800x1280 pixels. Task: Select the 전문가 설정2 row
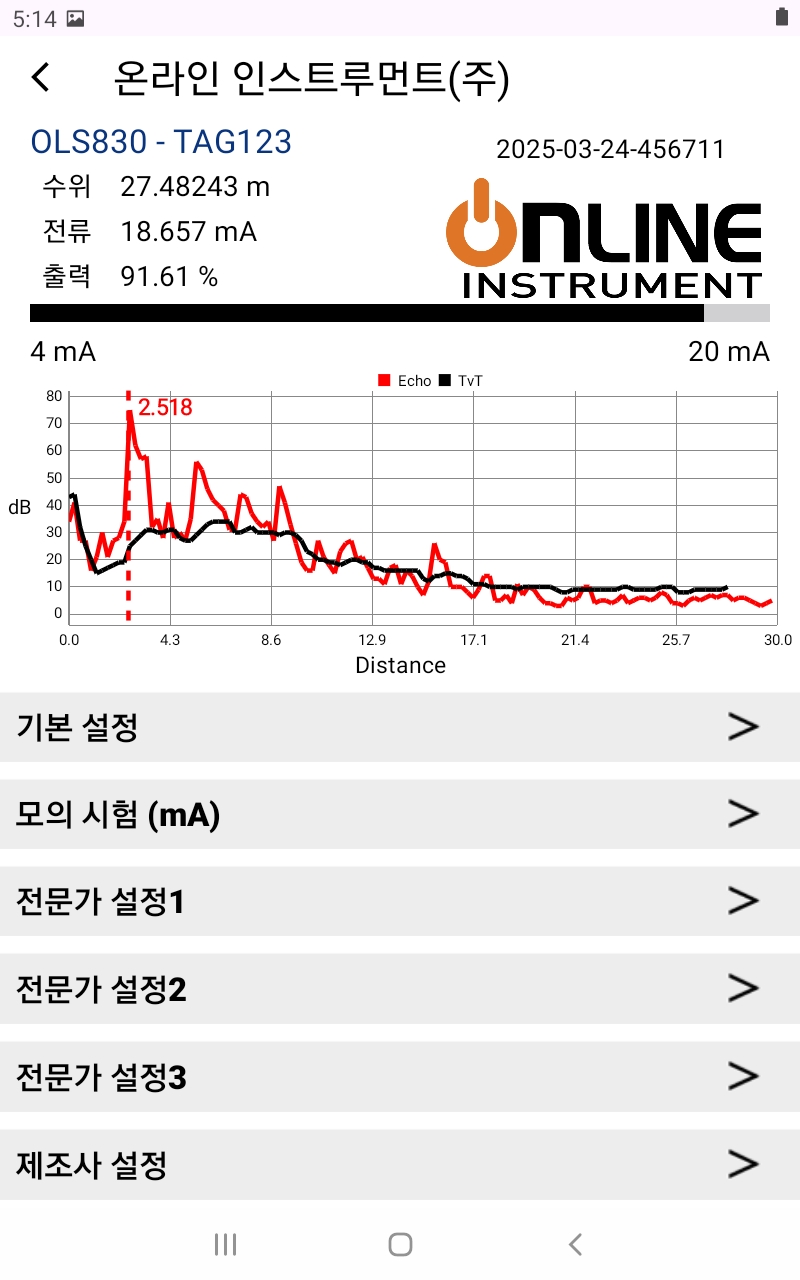click(x=400, y=989)
